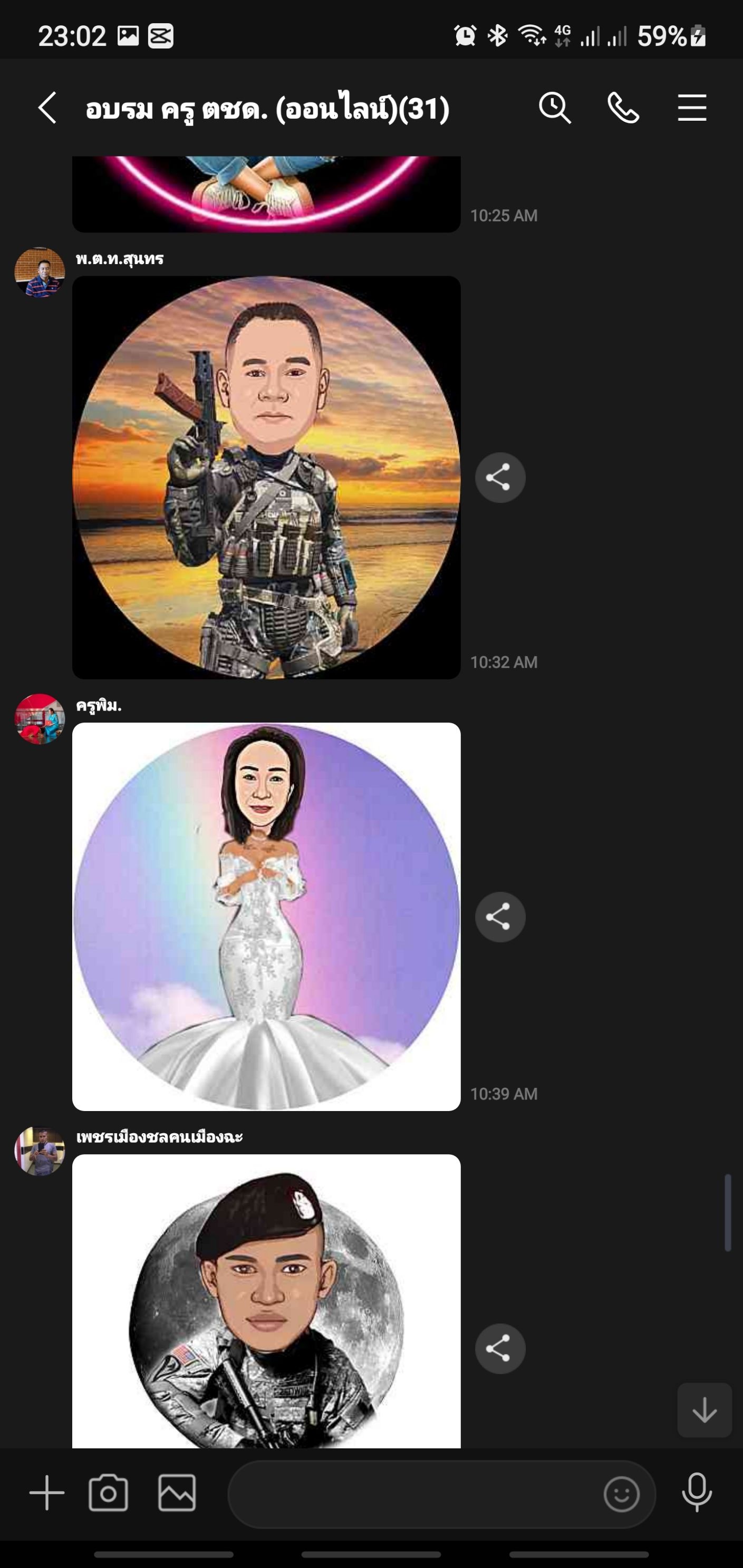The height and width of the screenshot is (1568, 743).
Task: Open พ.ต.ท.สุนทร's profile picture
Action: coord(40,272)
